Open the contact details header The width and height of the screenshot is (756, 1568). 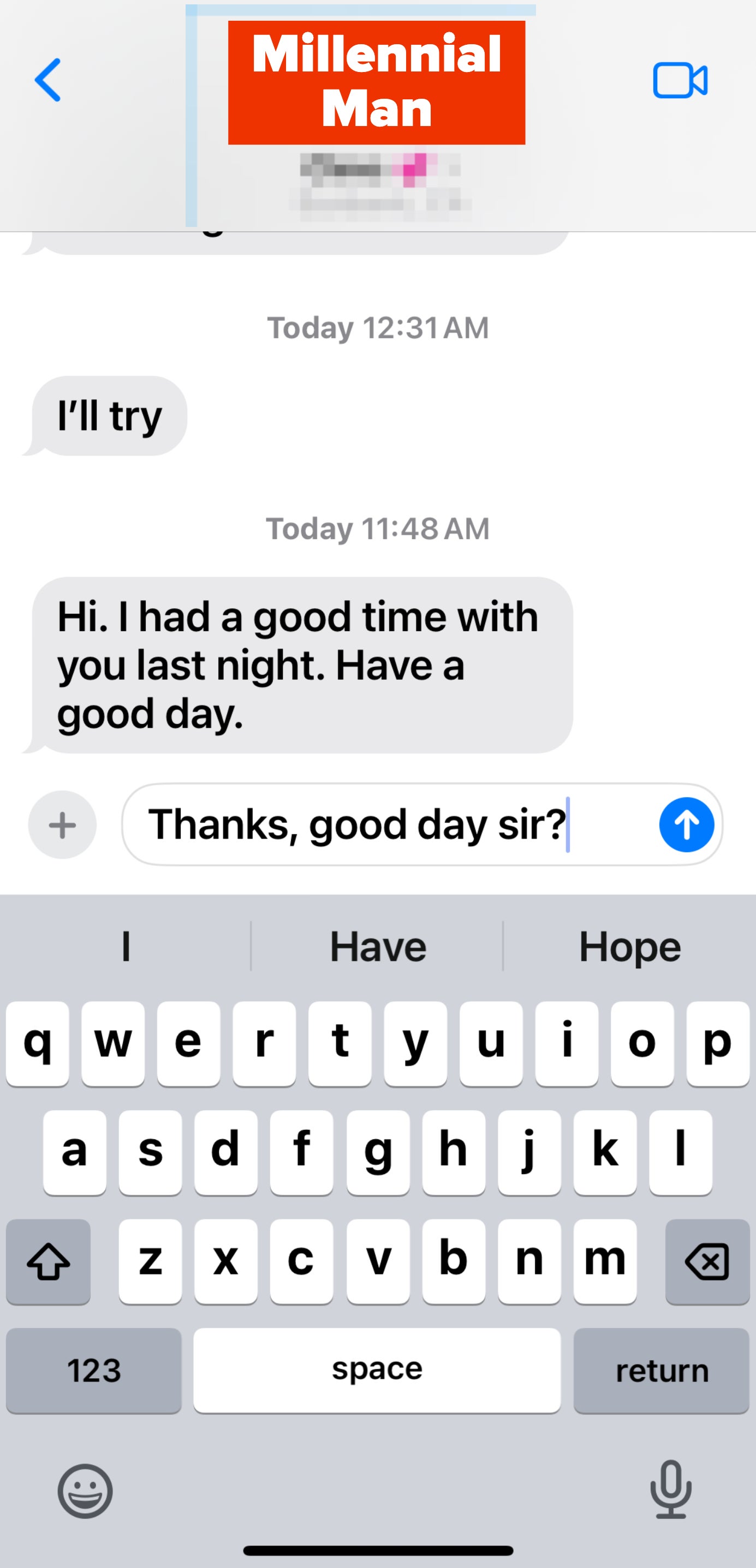point(377,122)
